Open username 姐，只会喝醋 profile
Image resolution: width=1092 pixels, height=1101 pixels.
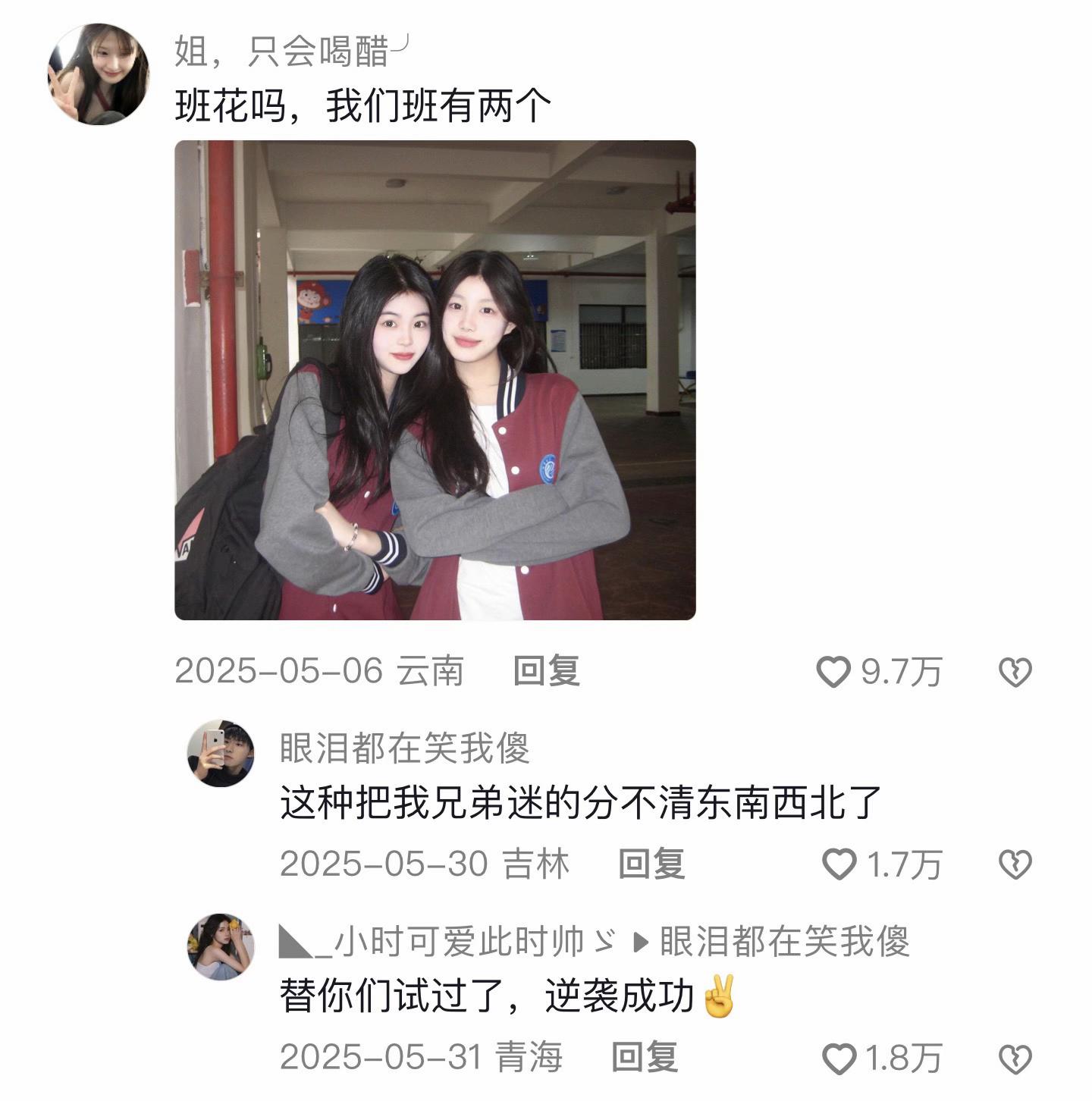tap(282, 52)
